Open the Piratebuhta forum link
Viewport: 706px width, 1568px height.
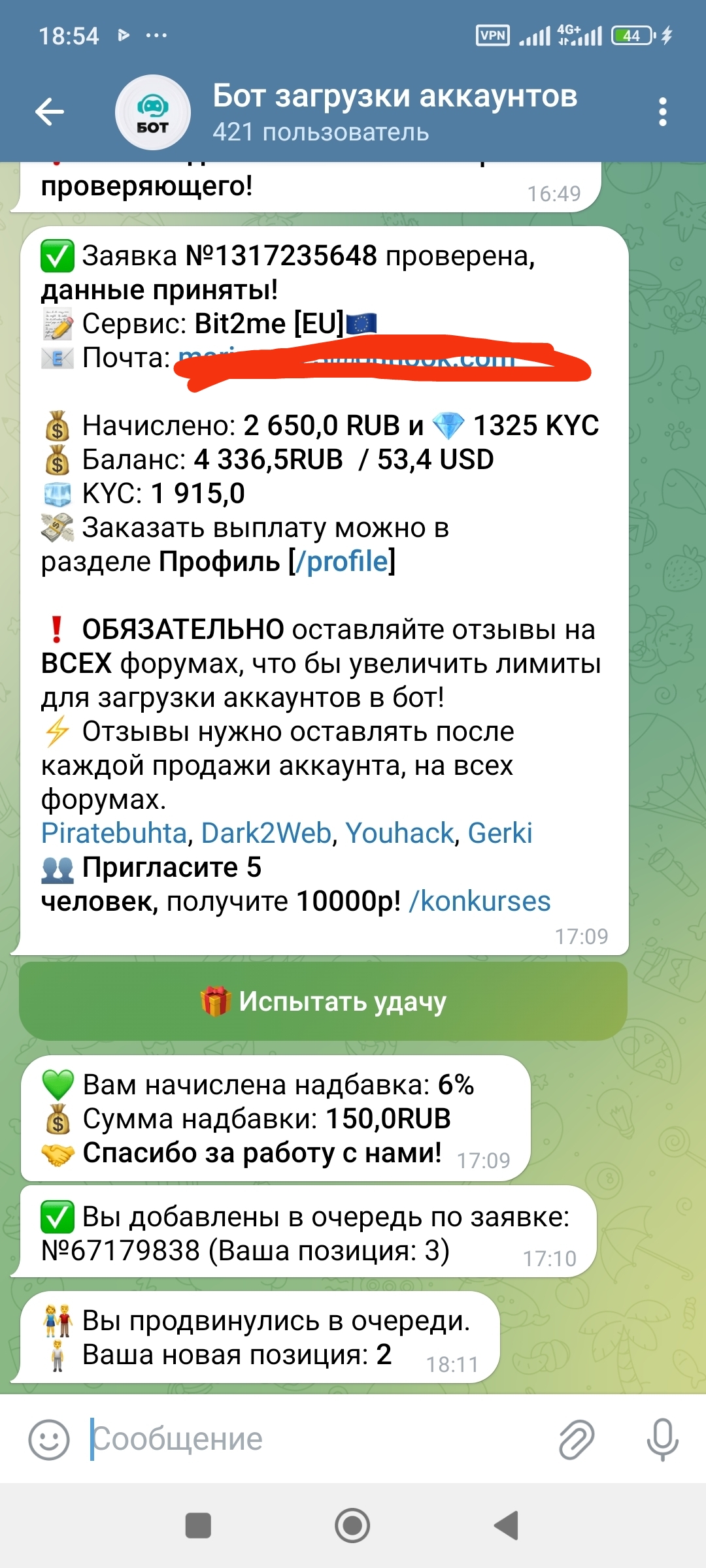114,834
